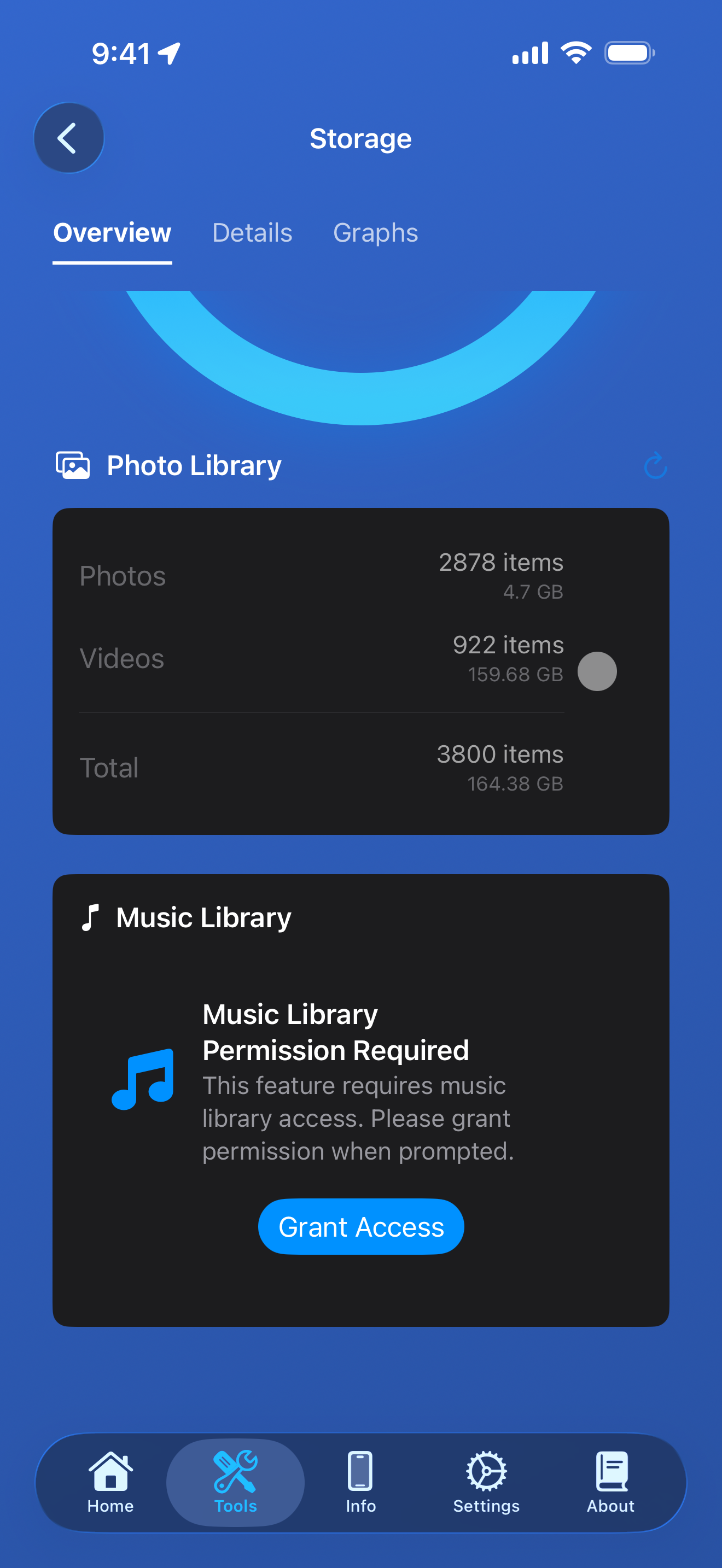722x1568 pixels.
Task: Select the music note icon next to Music Library
Action: coord(90,917)
